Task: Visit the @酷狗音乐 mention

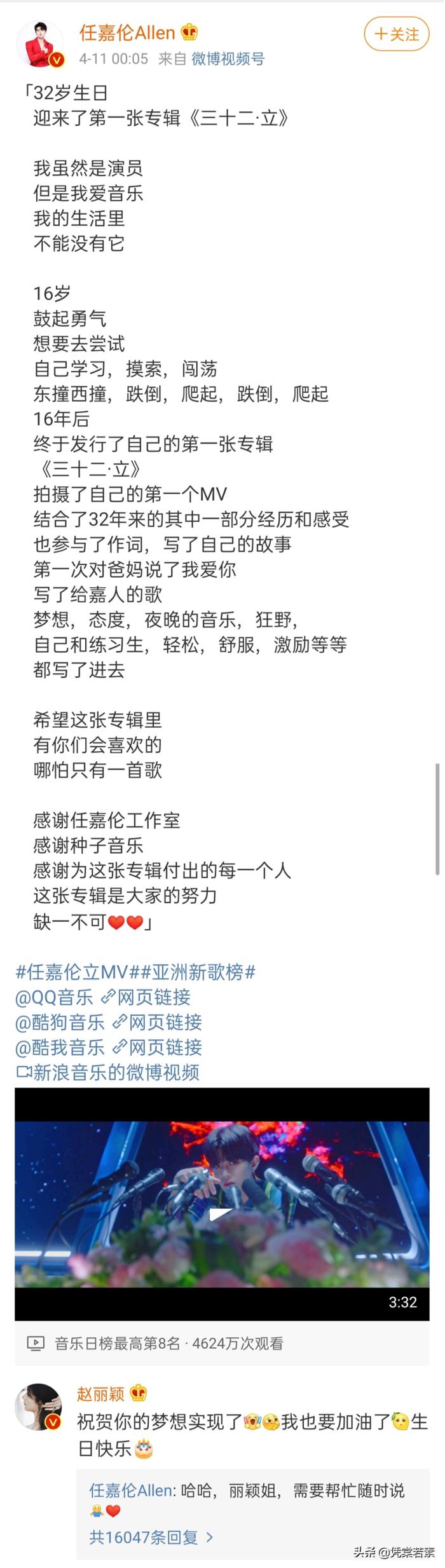Action: point(60,1022)
